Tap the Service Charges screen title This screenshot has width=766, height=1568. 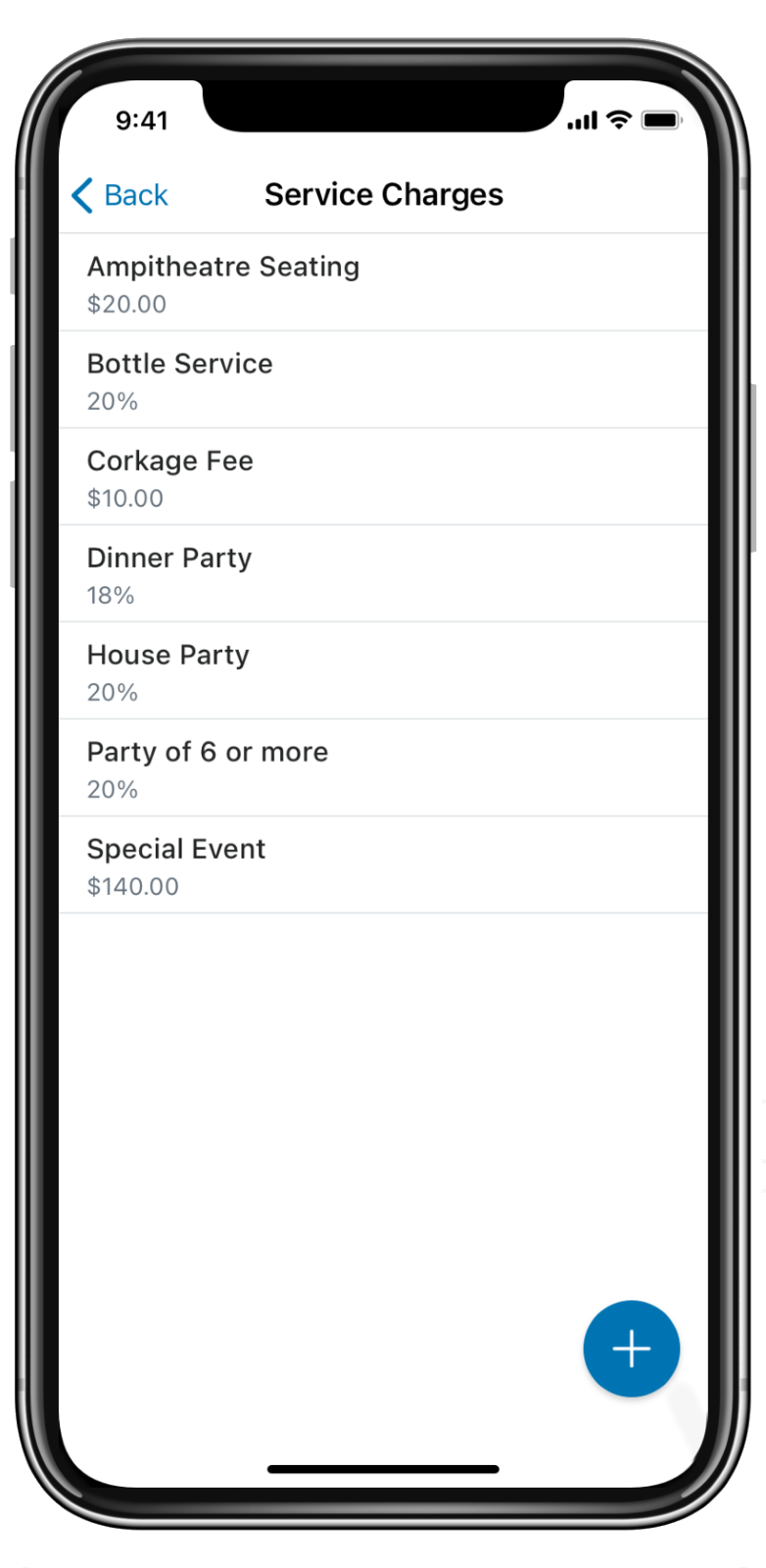coord(383,195)
